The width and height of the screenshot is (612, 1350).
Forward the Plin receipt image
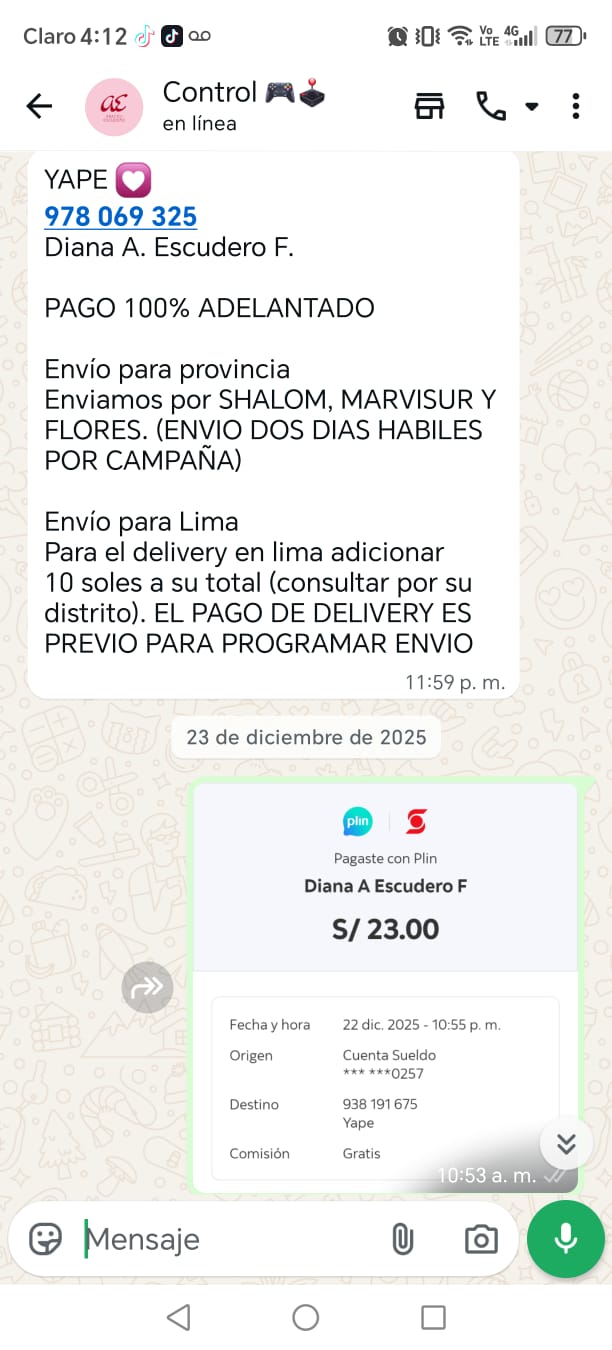147,988
